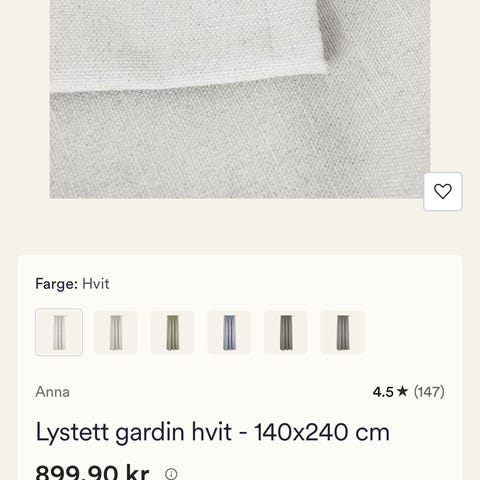The width and height of the screenshot is (480, 480).
Task: Select the white curtain color swatch
Action: (59, 332)
